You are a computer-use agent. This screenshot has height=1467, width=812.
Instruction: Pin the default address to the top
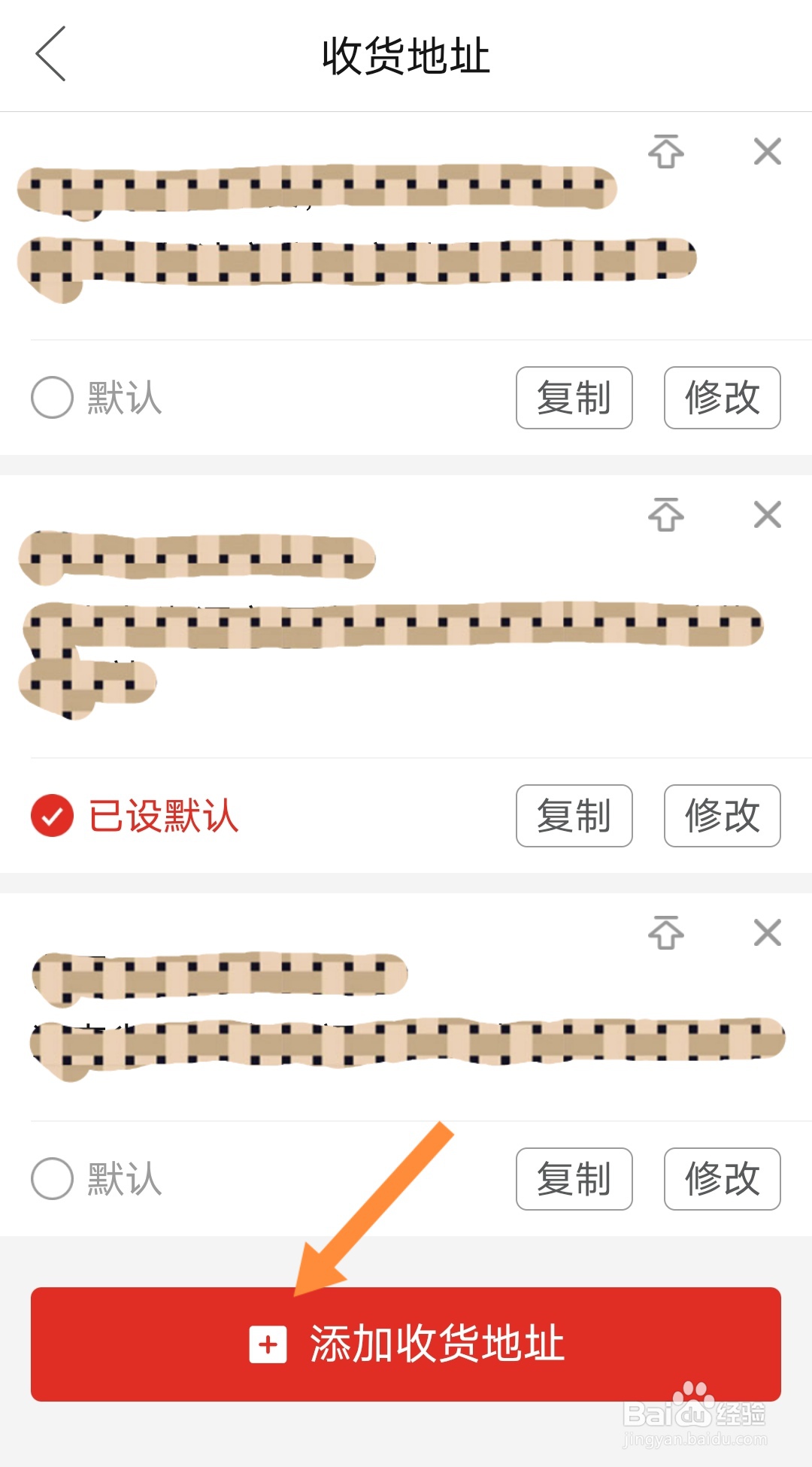(665, 515)
